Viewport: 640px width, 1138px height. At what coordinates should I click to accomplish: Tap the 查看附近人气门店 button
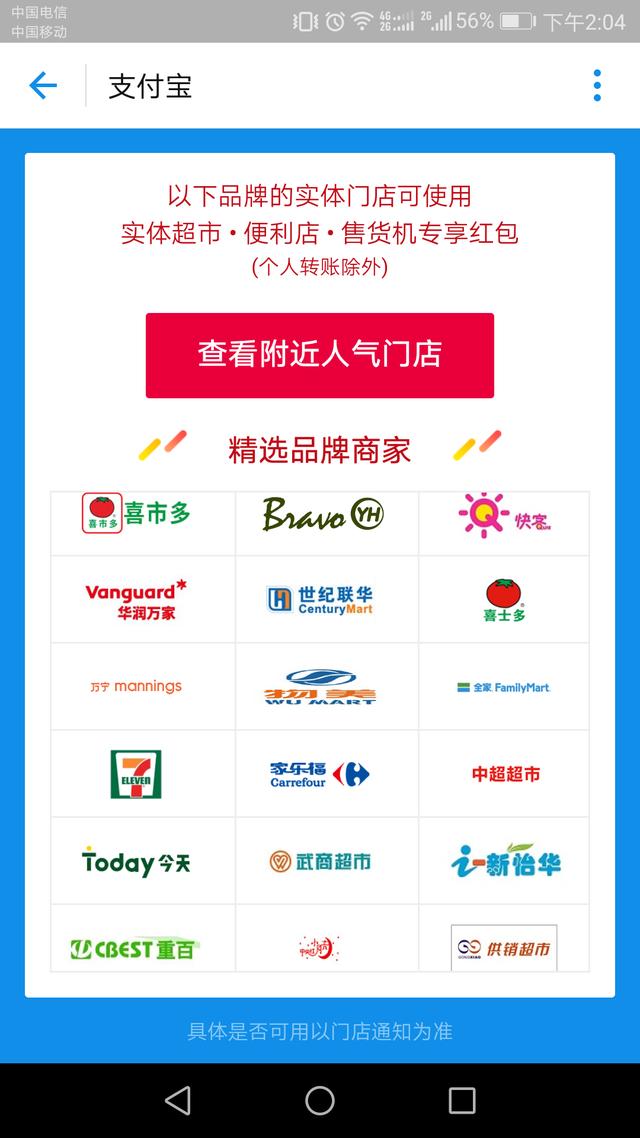click(320, 355)
